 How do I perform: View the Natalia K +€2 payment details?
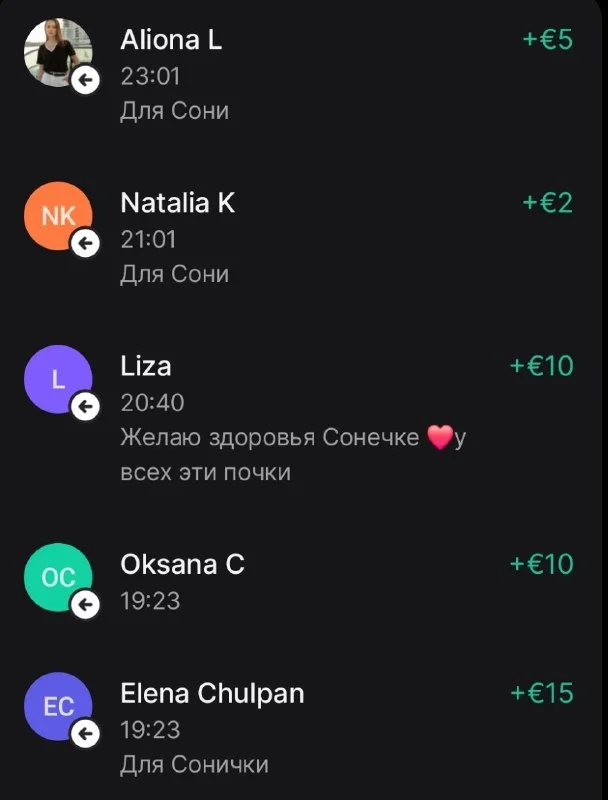(300, 238)
